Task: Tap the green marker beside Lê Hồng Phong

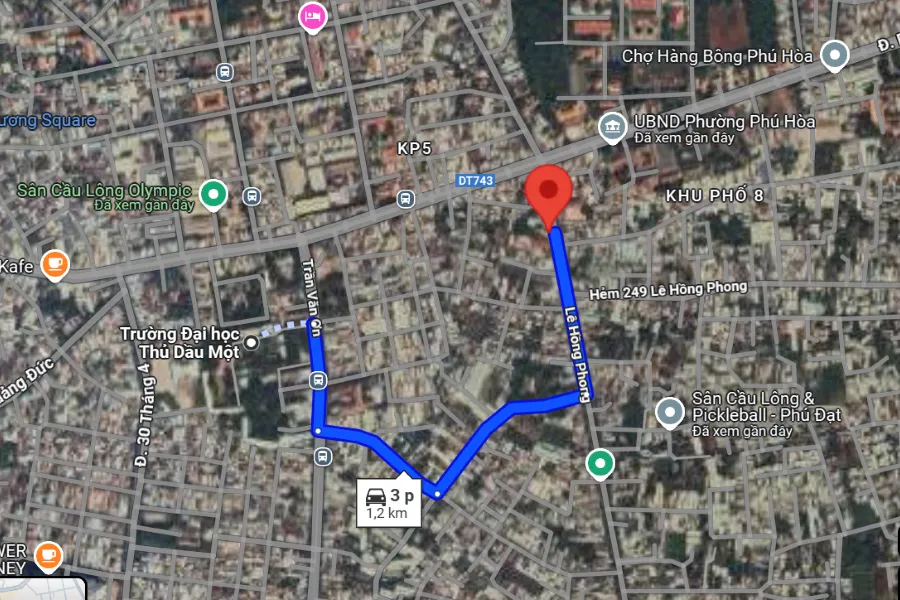Action: click(x=599, y=464)
